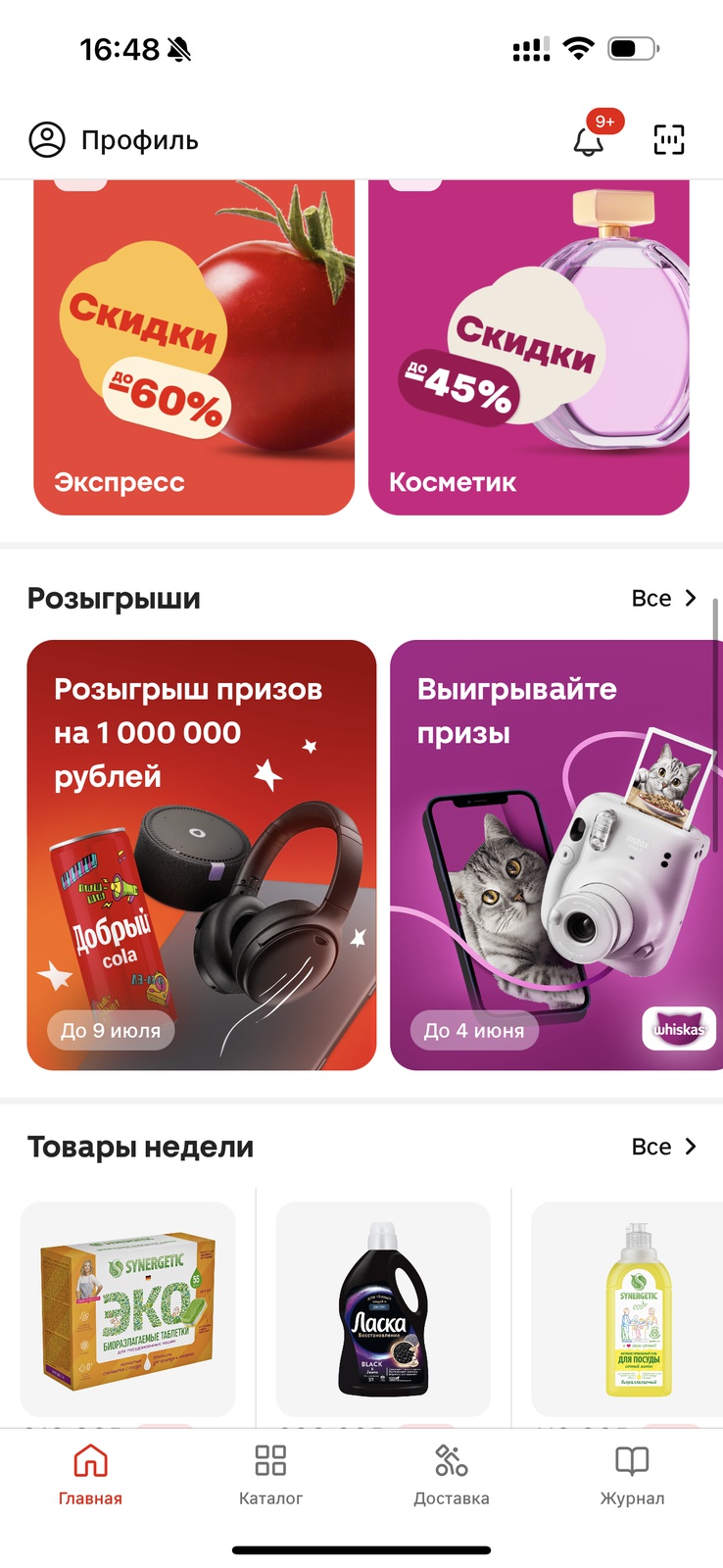Open the Экспресс discounts banner
This screenshot has width=723, height=1568.
(x=194, y=347)
